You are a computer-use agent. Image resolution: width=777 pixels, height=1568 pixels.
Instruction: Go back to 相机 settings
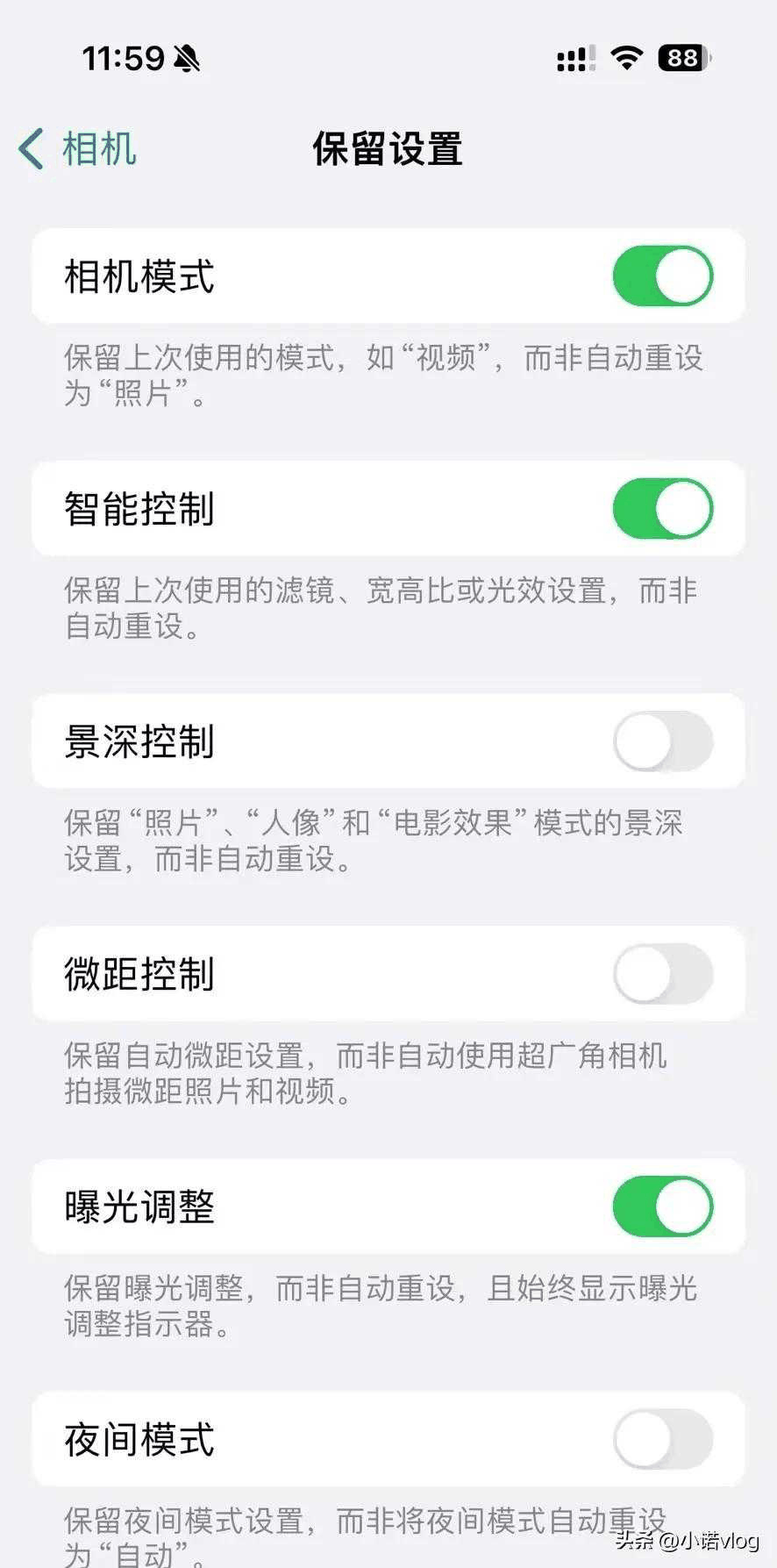(x=77, y=148)
